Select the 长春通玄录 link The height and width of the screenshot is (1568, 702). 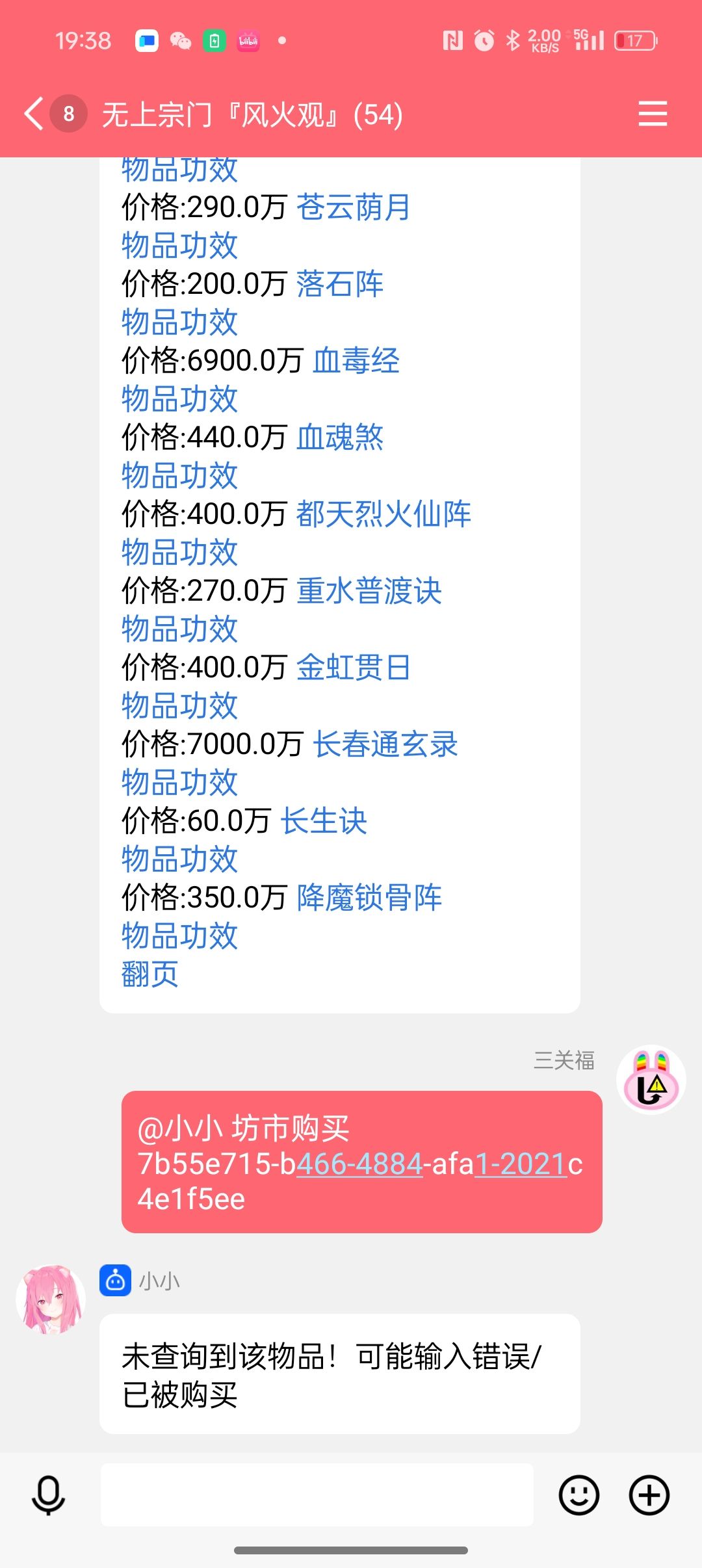coord(385,744)
